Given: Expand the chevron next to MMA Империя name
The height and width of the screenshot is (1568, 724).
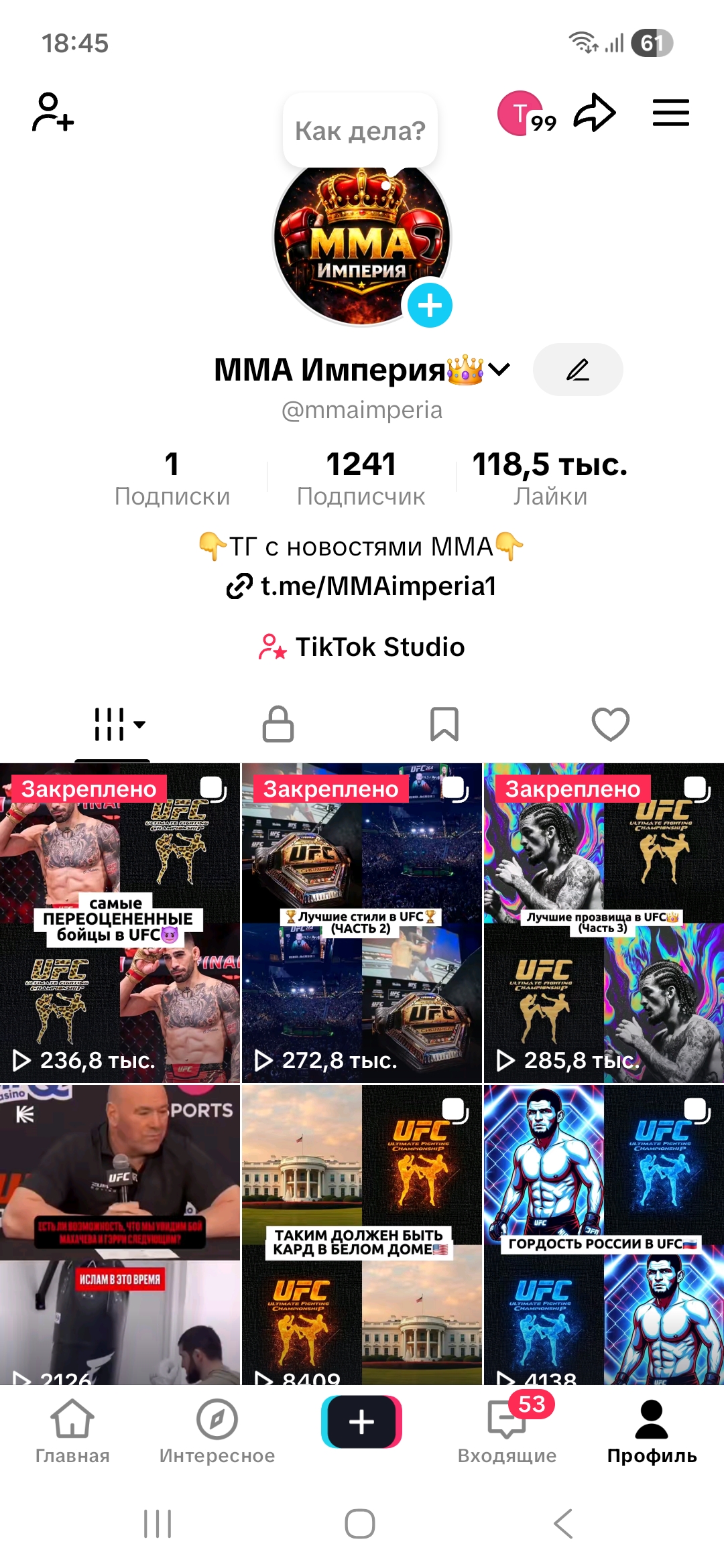Looking at the screenshot, I should pos(497,369).
